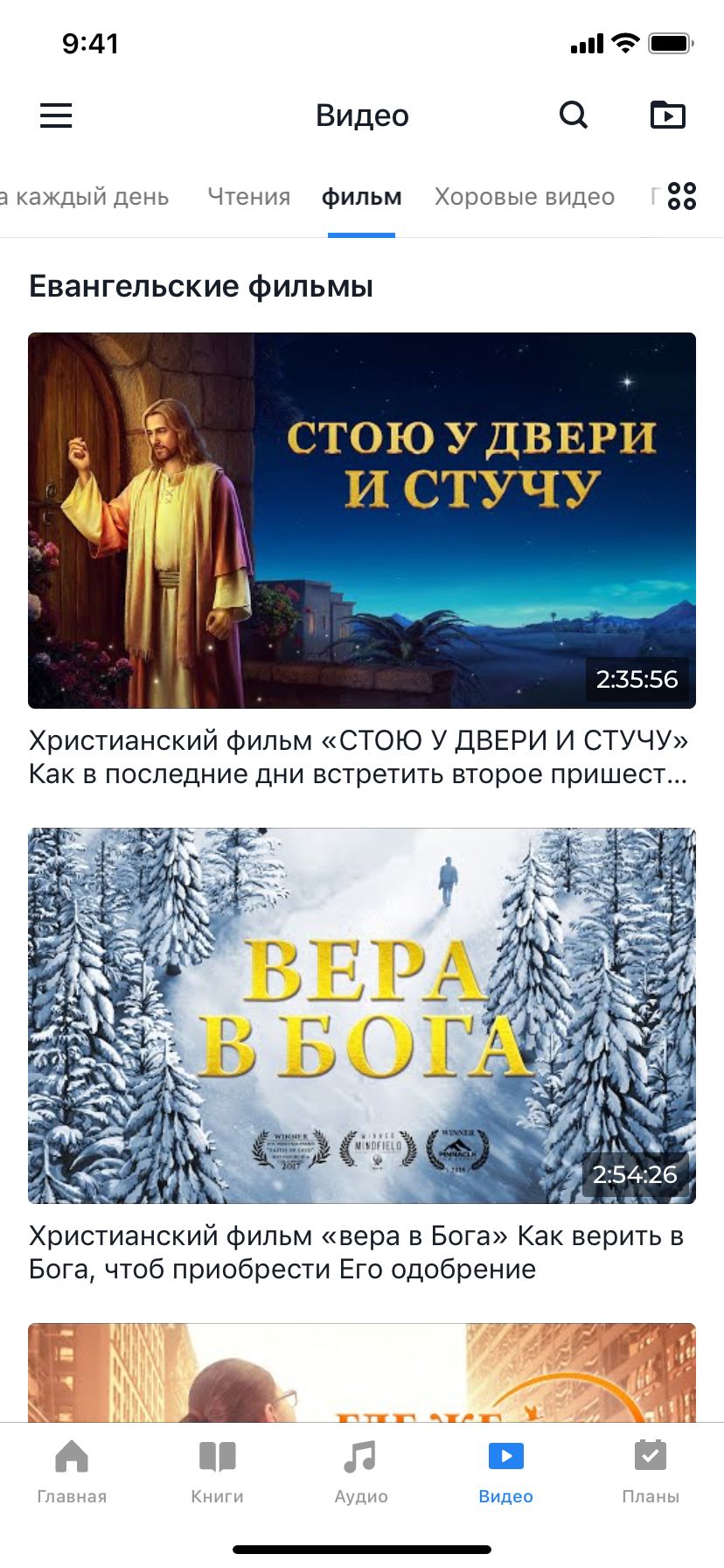Select the фильм tab
Screen dimensions: 724x1568
tap(361, 197)
